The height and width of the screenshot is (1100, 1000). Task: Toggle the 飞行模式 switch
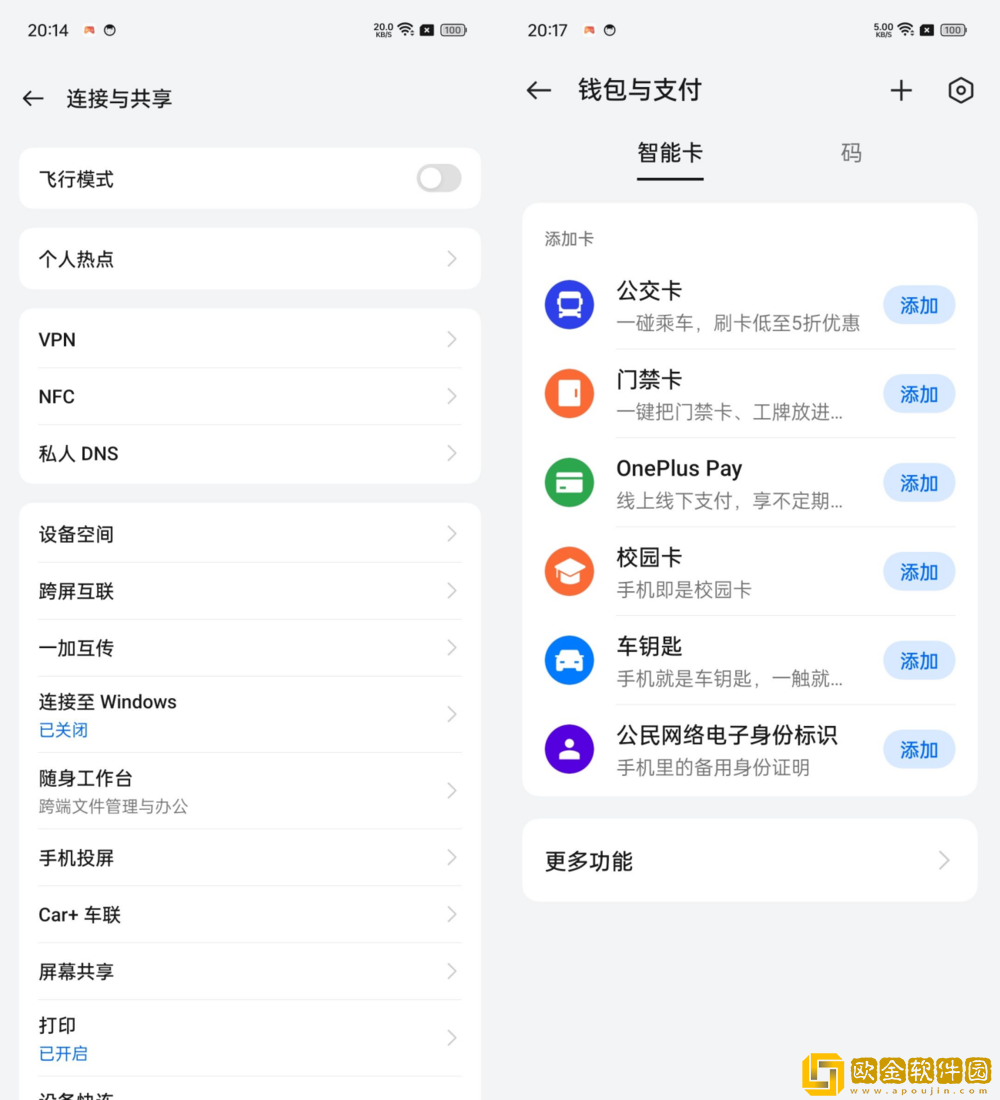[x=439, y=179]
